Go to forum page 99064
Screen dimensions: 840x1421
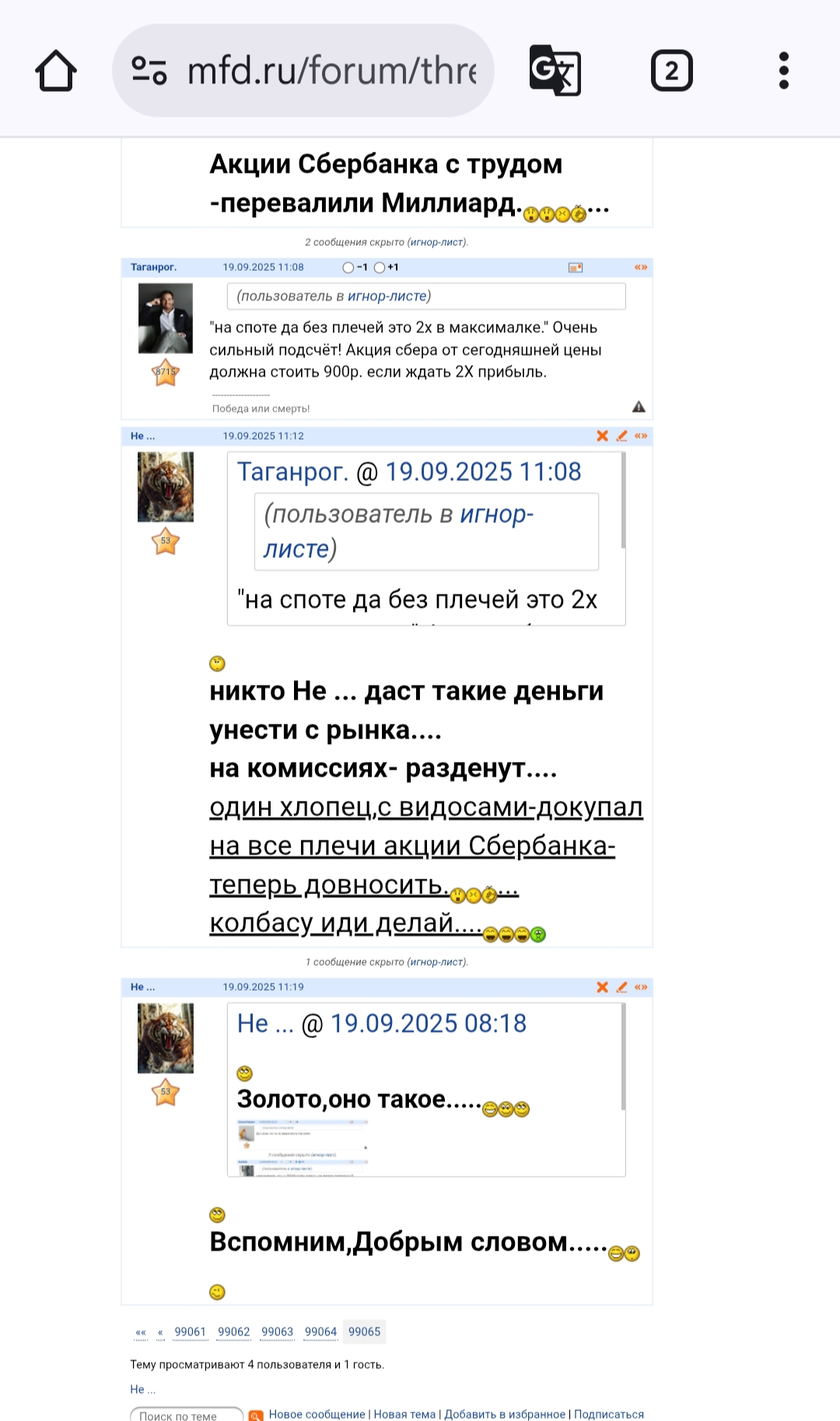click(x=320, y=1332)
